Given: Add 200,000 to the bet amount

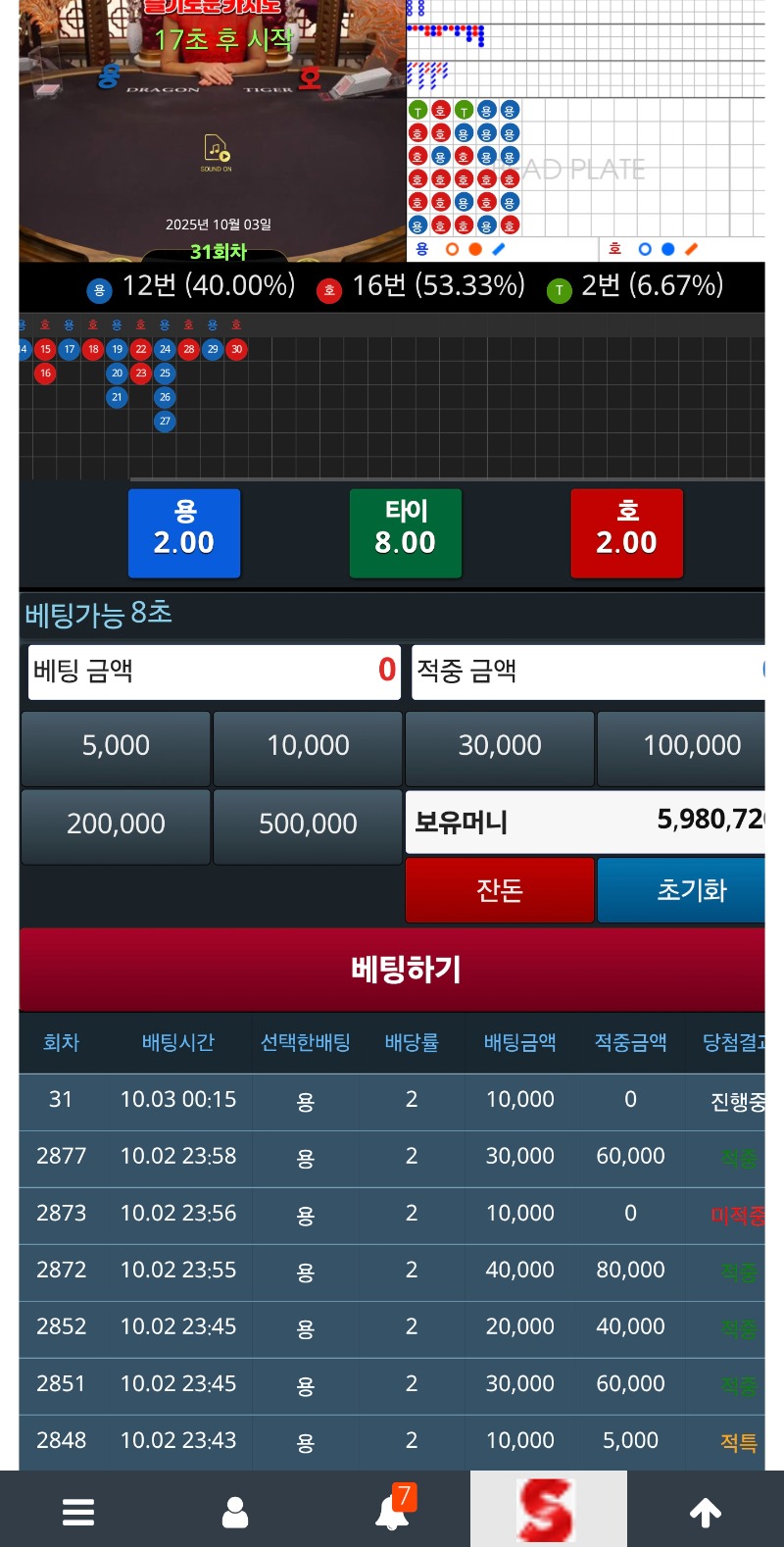Looking at the screenshot, I should [x=116, y=824].
